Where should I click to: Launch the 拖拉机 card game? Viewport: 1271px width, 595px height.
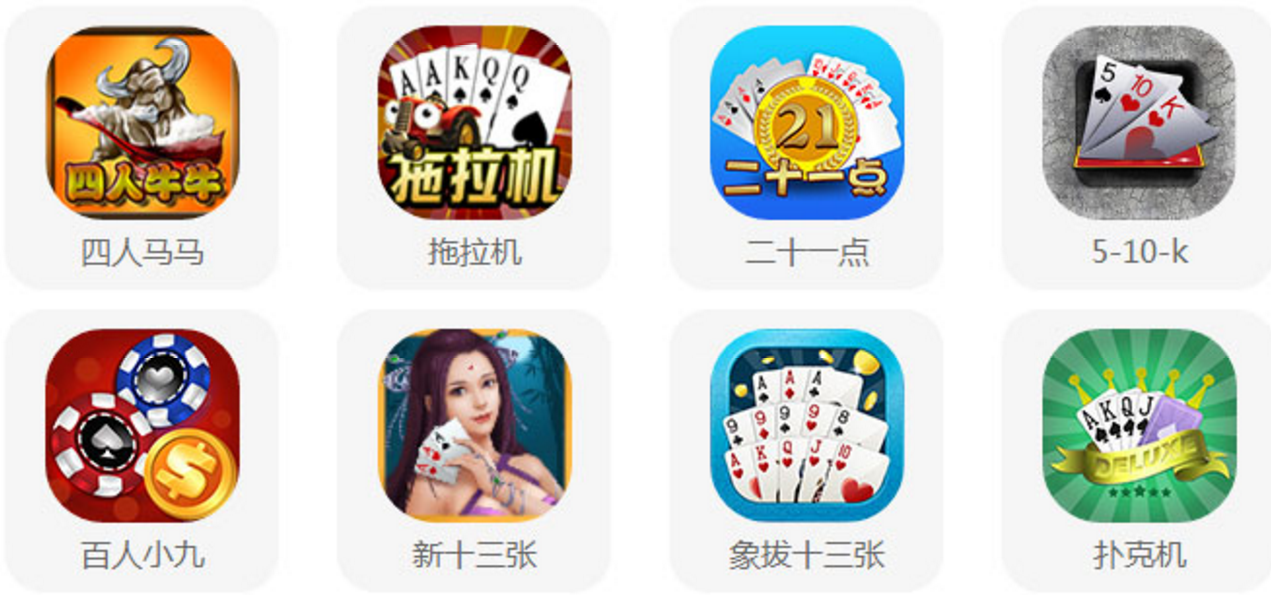pyautogui.click(x=474, y=123)
